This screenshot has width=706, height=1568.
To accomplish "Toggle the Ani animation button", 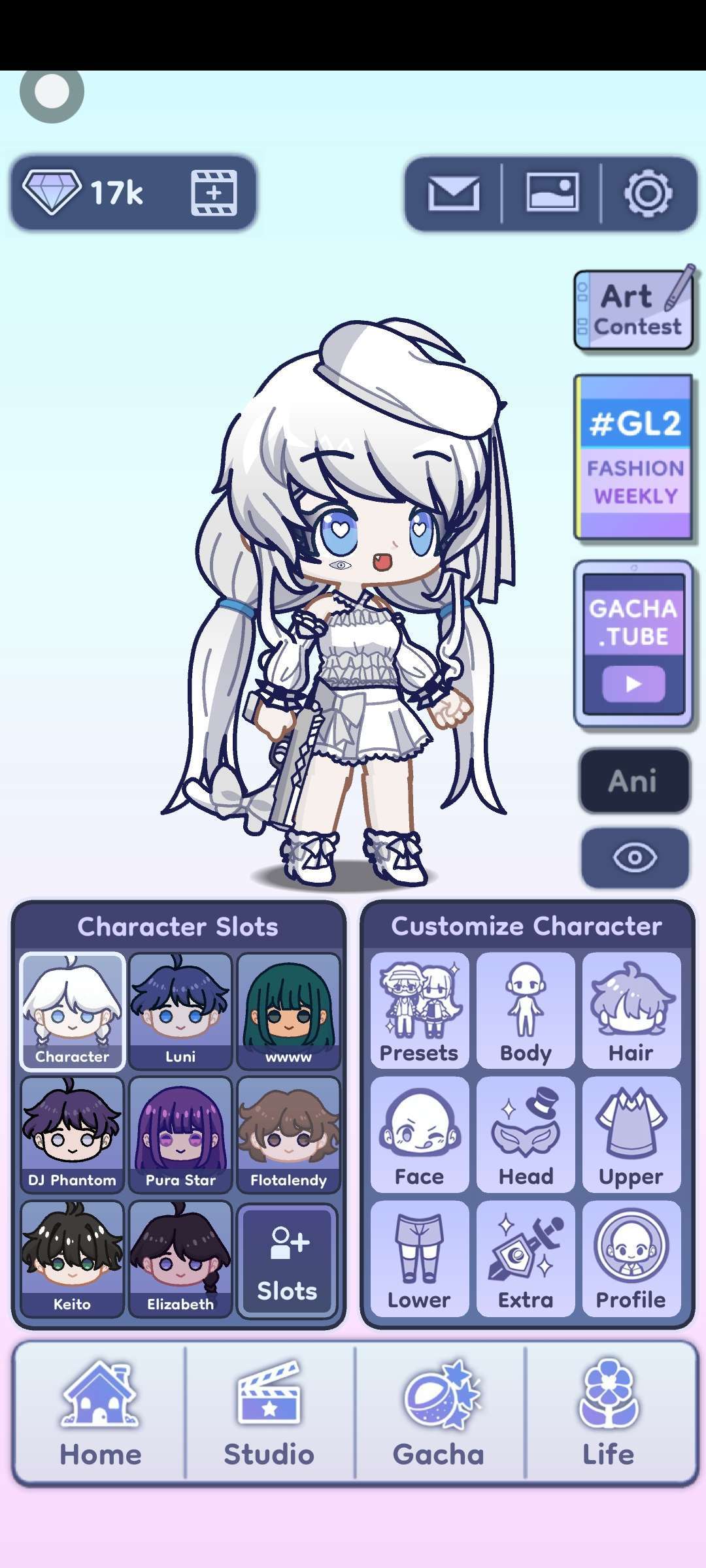I will click(x=633, y=781).
